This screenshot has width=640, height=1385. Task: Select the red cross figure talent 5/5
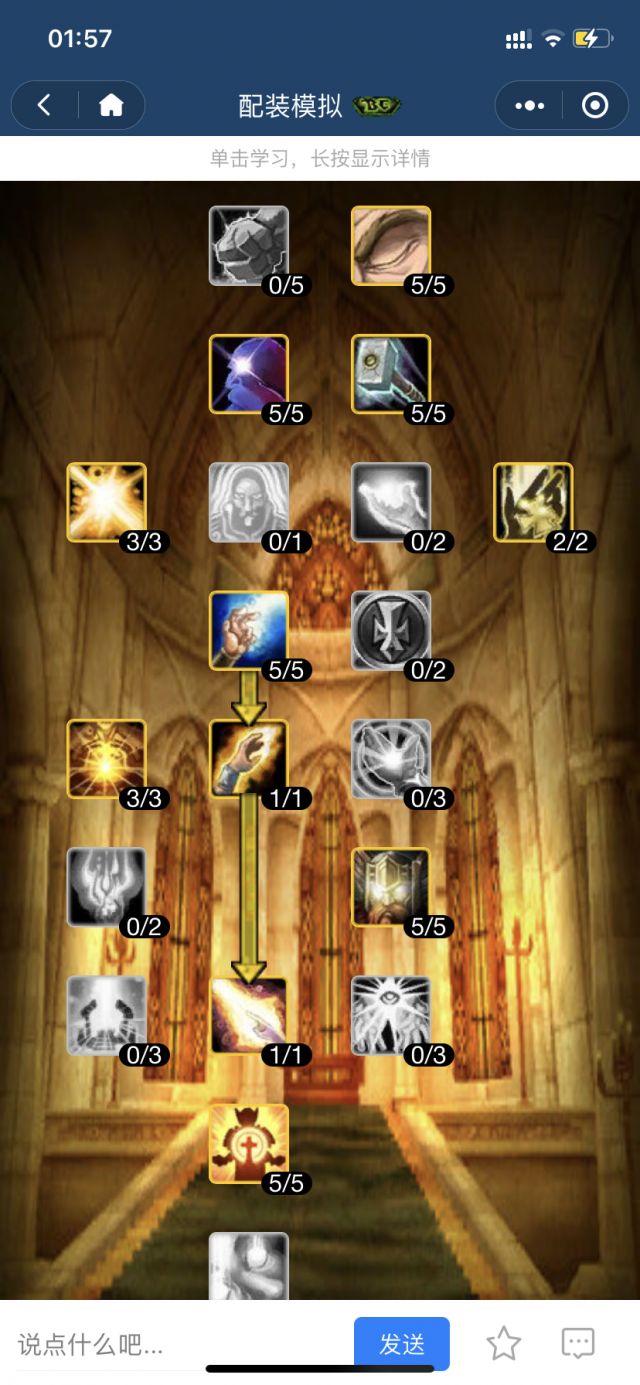tap(249, 1142)
